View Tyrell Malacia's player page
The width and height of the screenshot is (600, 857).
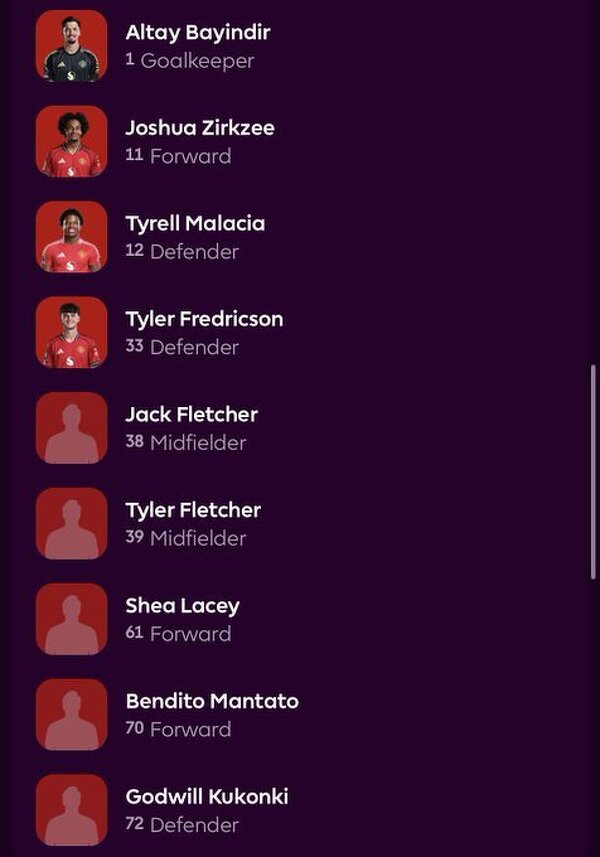(195, 237)
